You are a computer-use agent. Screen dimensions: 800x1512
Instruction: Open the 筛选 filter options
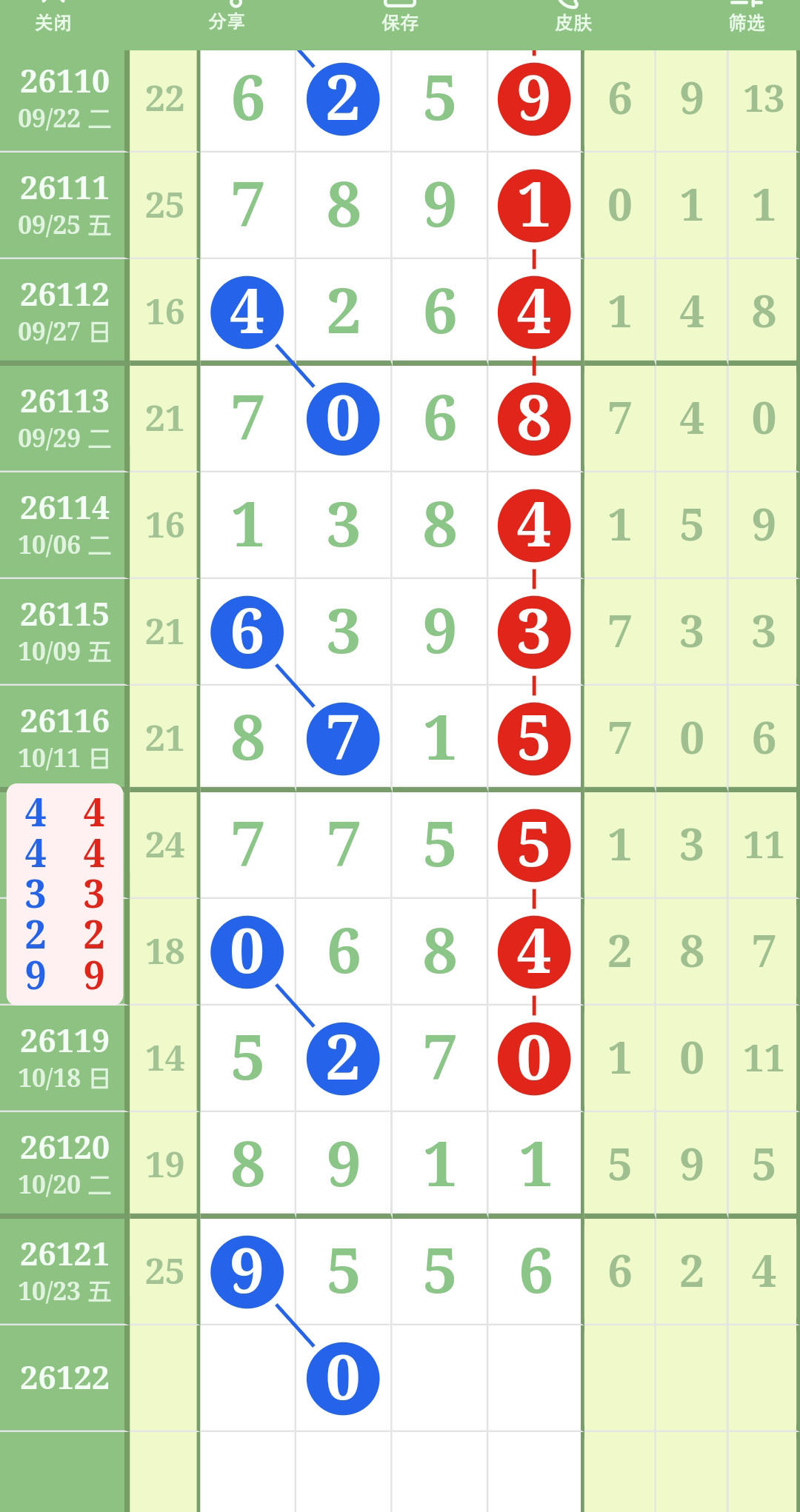pos(747,16)
